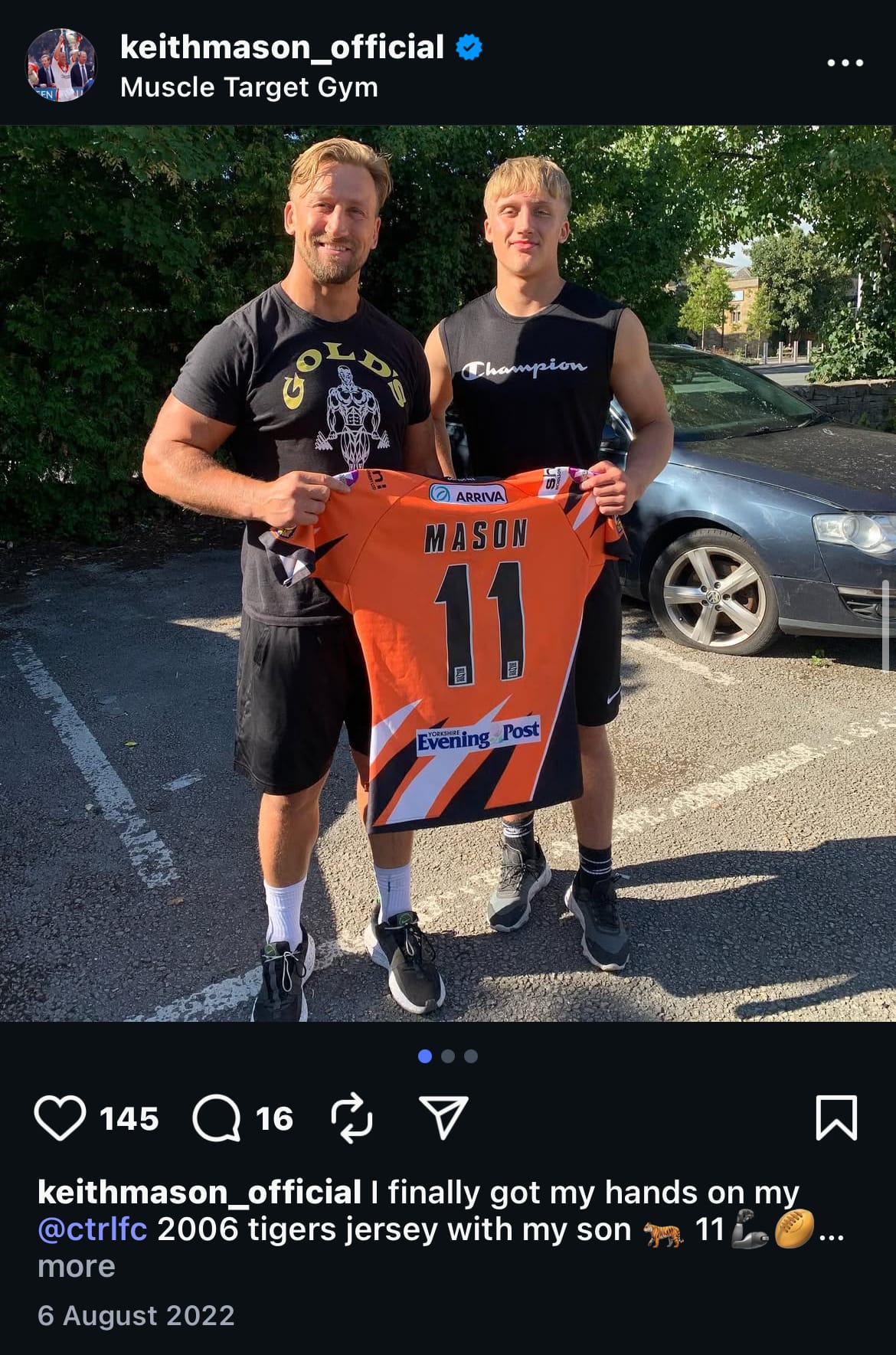Open the comments bubble icon
896x1355 pixels.
(x=216, y=1118)
